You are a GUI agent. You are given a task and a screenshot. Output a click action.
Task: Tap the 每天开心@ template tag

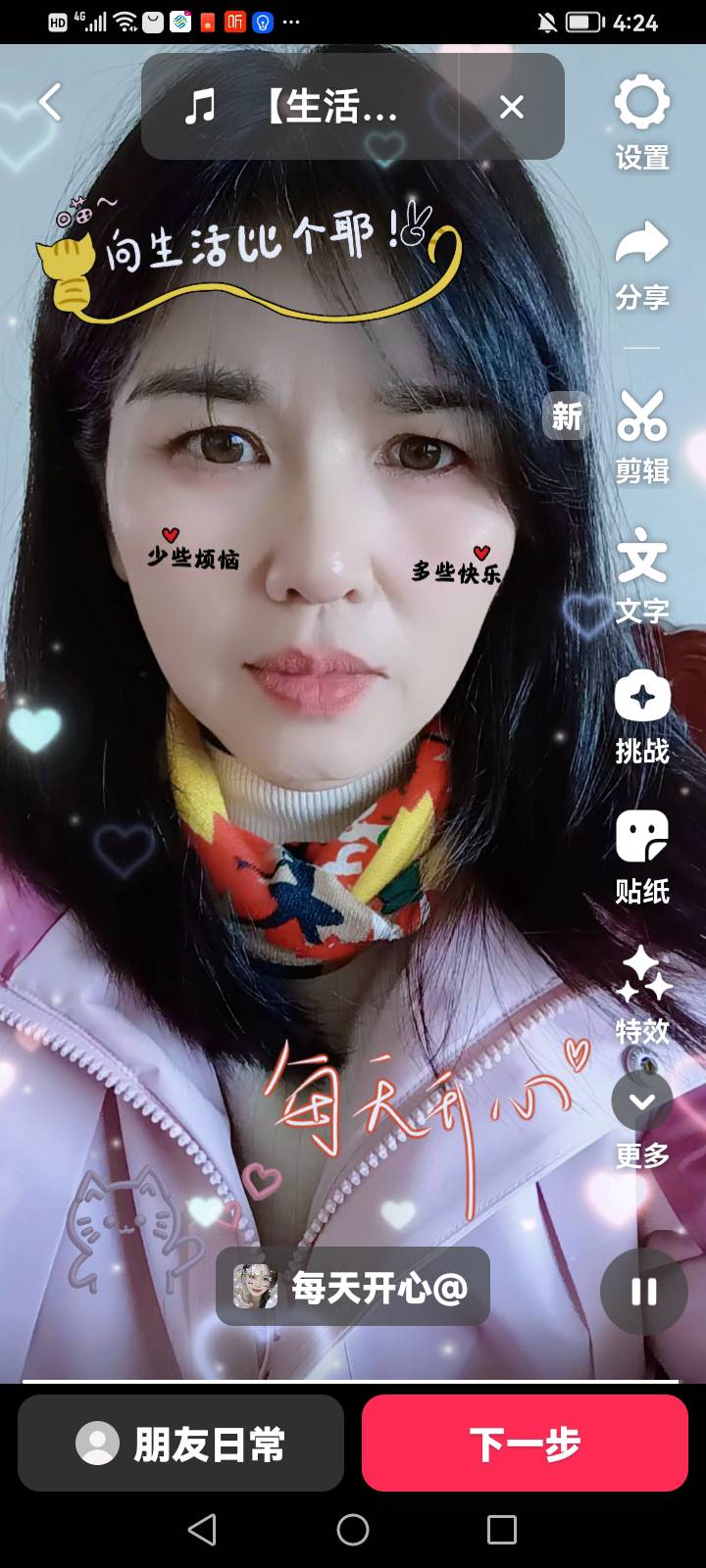point(353,1287)
